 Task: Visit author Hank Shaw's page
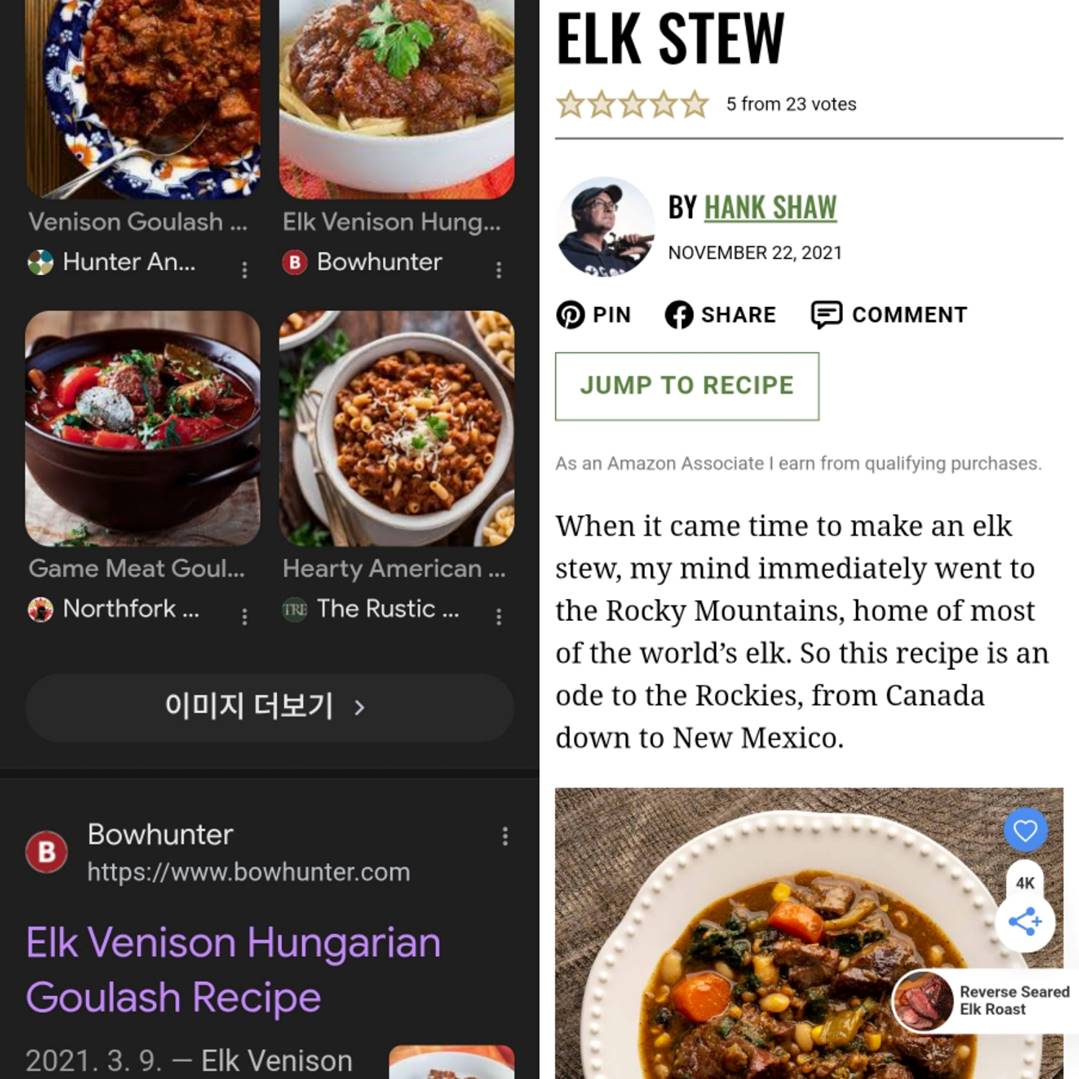770,207
